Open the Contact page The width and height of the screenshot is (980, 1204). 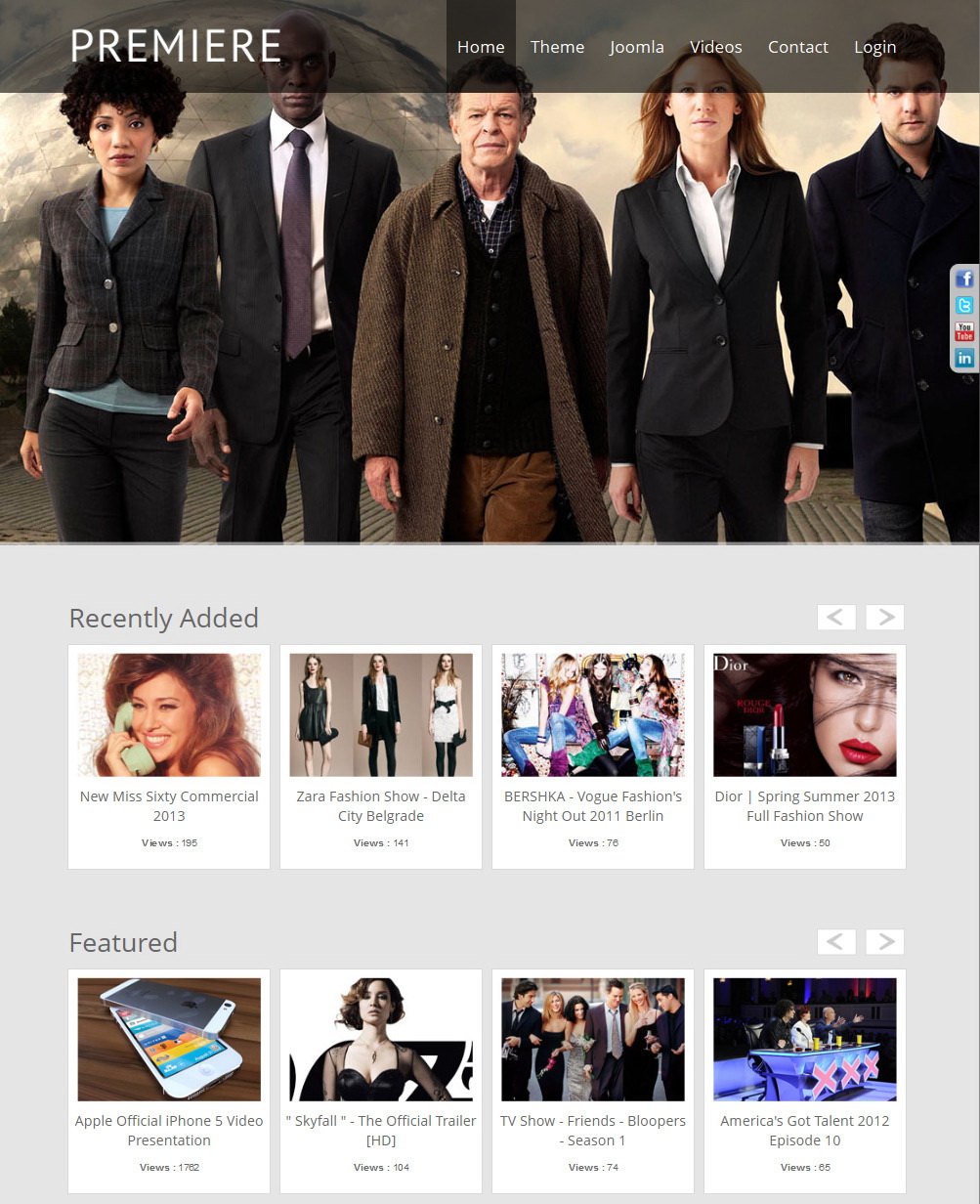(x=797, y=47)
